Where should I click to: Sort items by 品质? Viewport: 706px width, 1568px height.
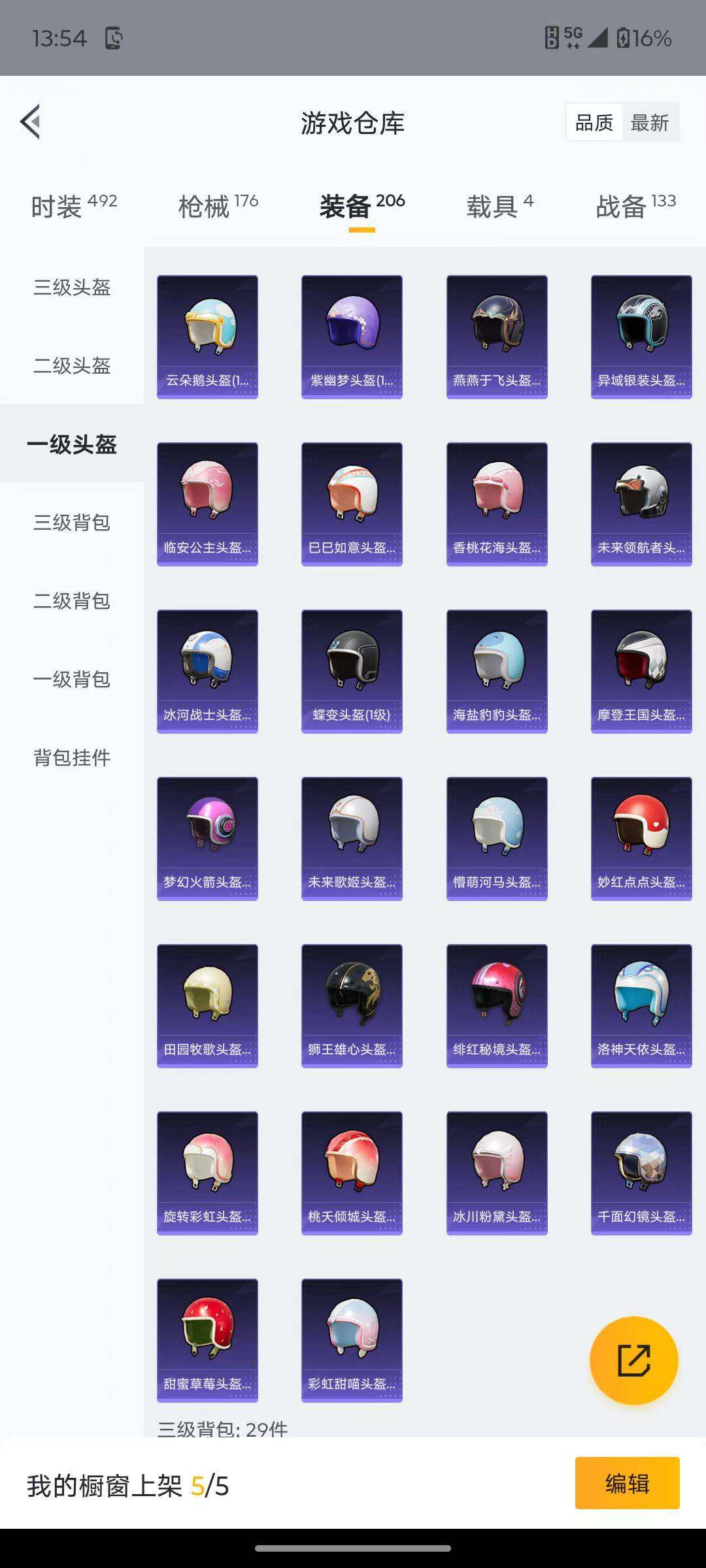point(594,122)
